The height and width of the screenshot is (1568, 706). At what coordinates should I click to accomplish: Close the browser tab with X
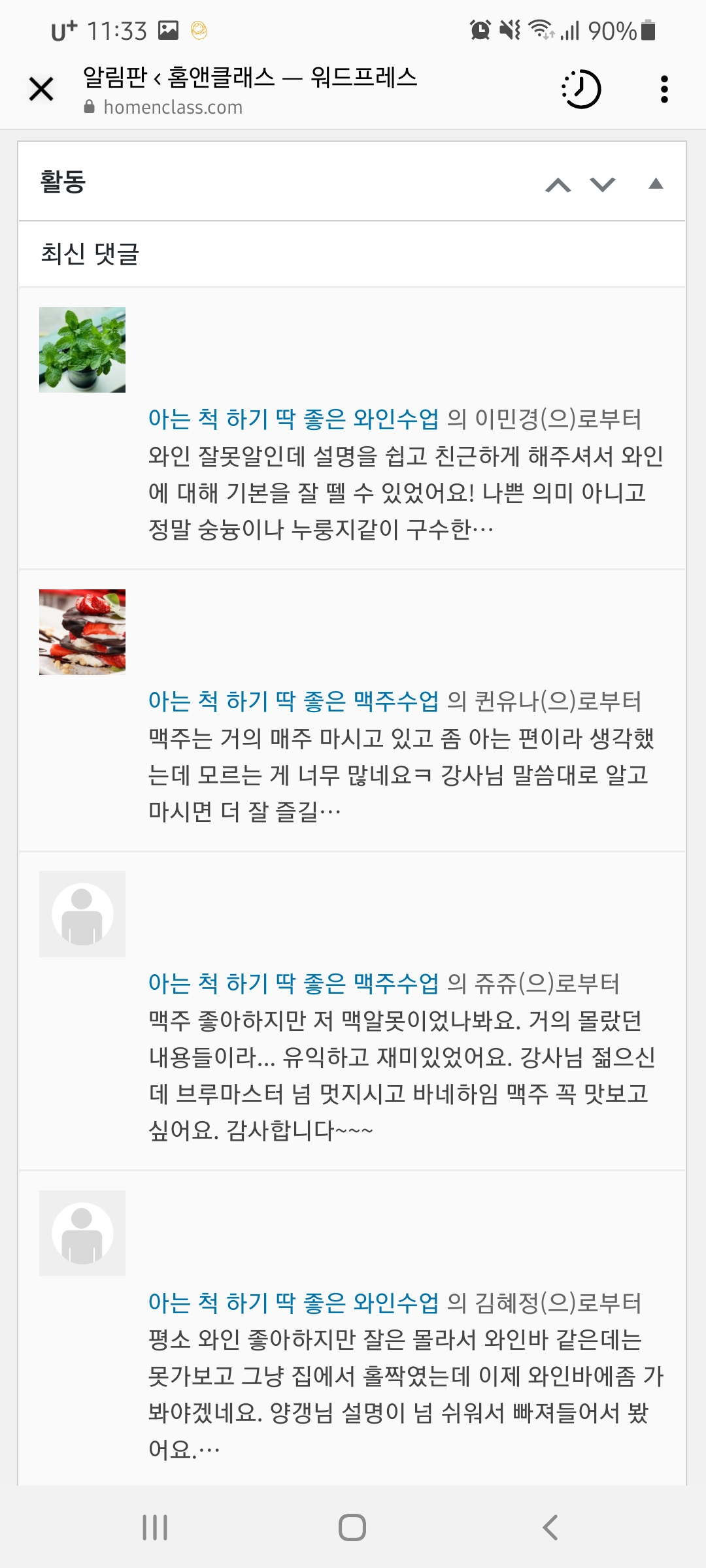(41, 89)
